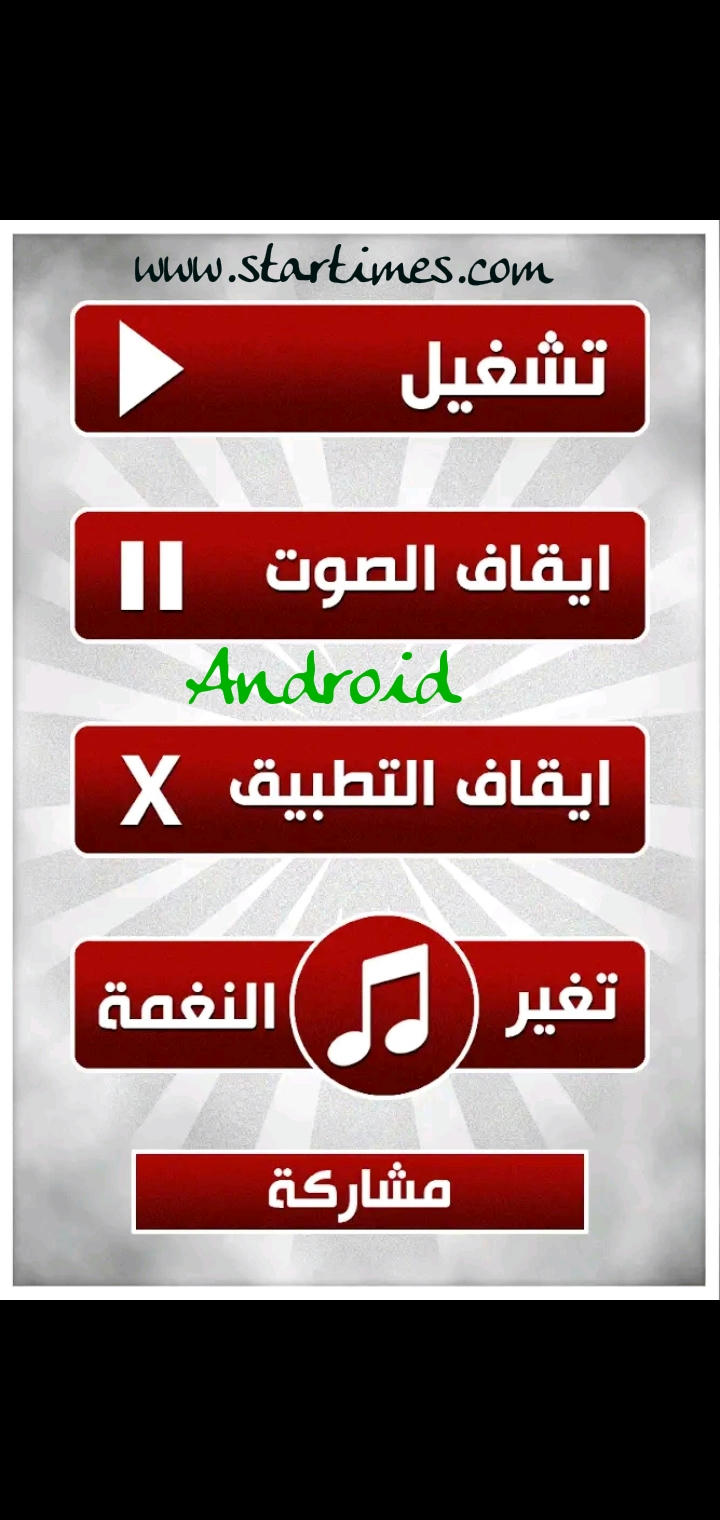Image resolution: width=720 pixels, height=1520 pixels.
Task: Stop the app using ايقاف التطبيق
Action: tap(360, 790)
